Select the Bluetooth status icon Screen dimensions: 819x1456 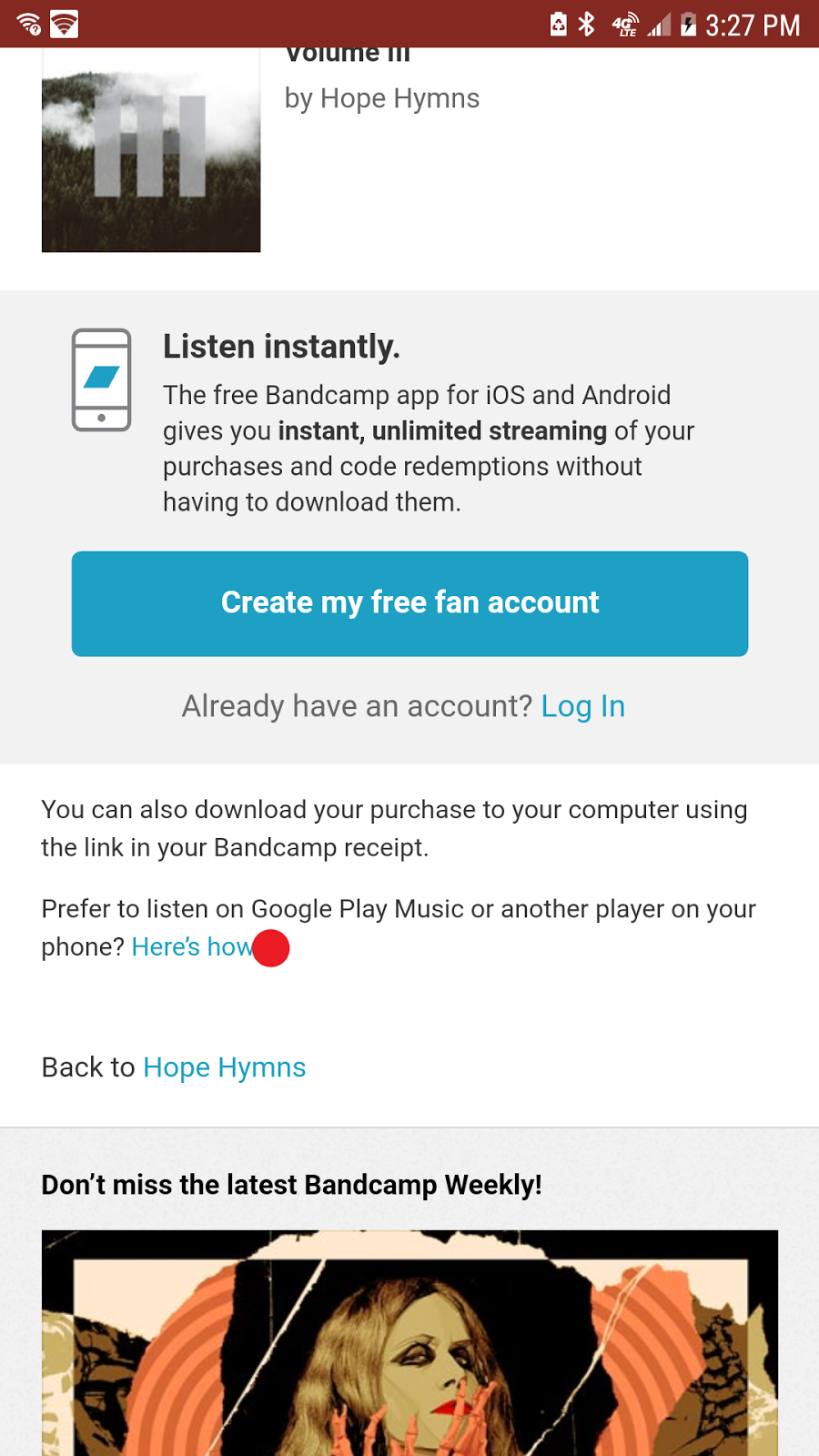[x=583, y=25]
